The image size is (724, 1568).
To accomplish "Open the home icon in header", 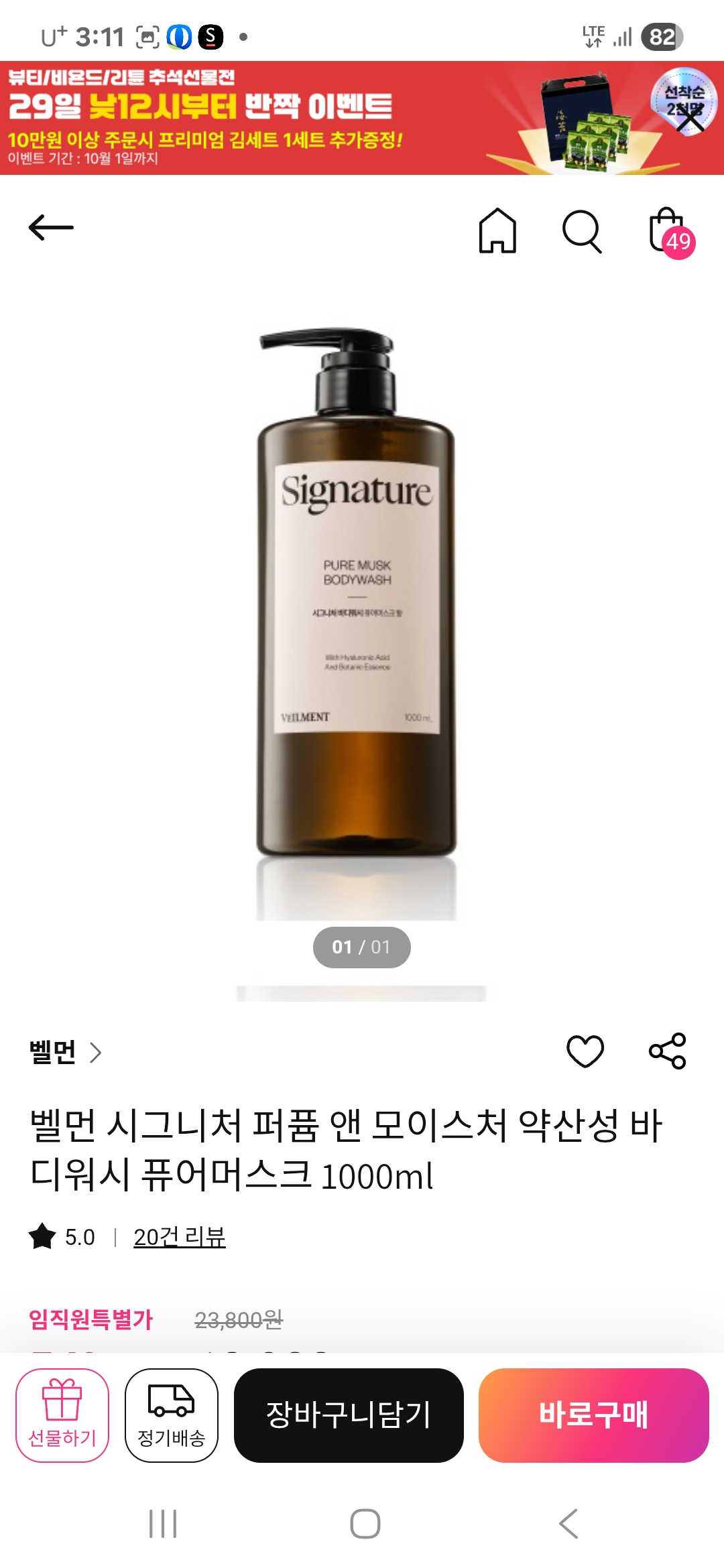I will coord(497,231).
